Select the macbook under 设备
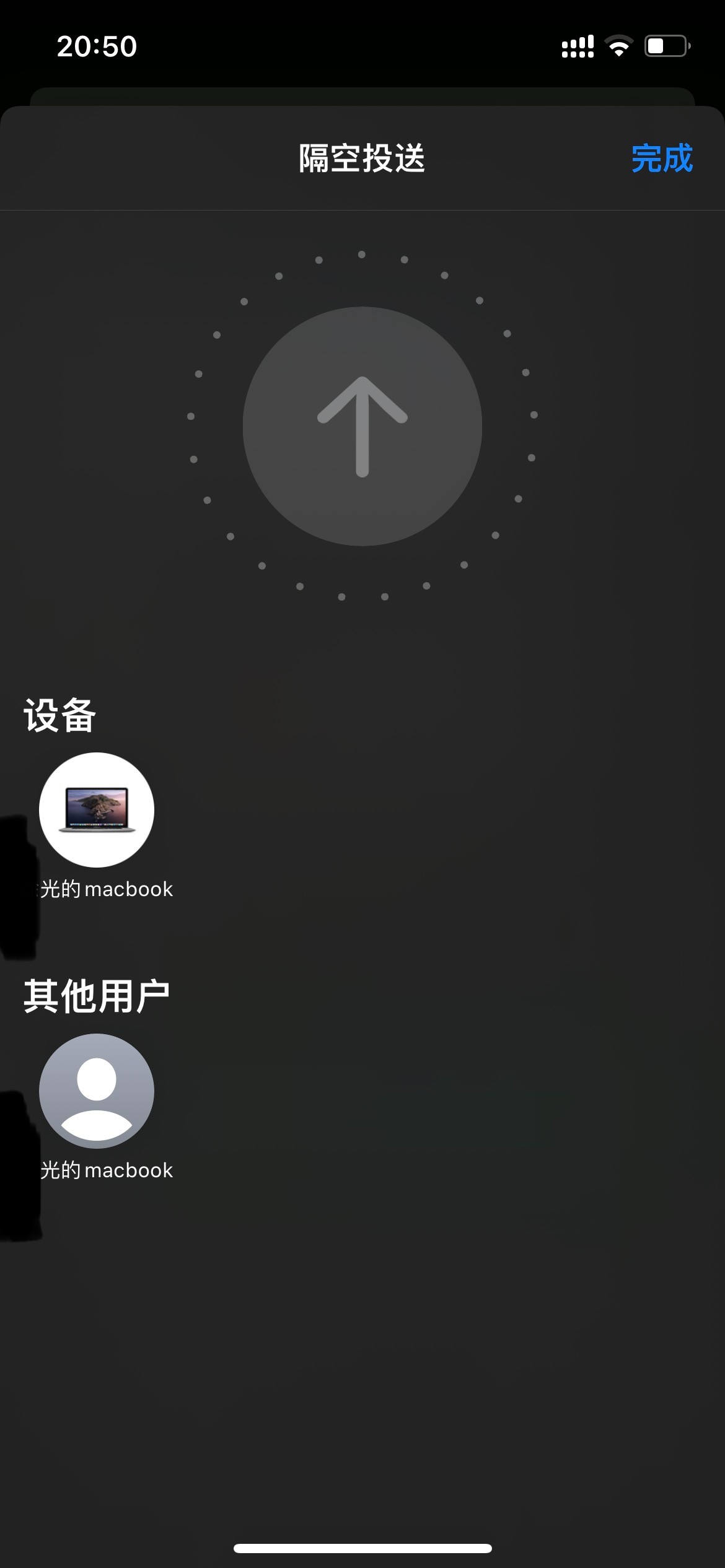Screen dimensions: 725x1568 (x=97, y=810)
